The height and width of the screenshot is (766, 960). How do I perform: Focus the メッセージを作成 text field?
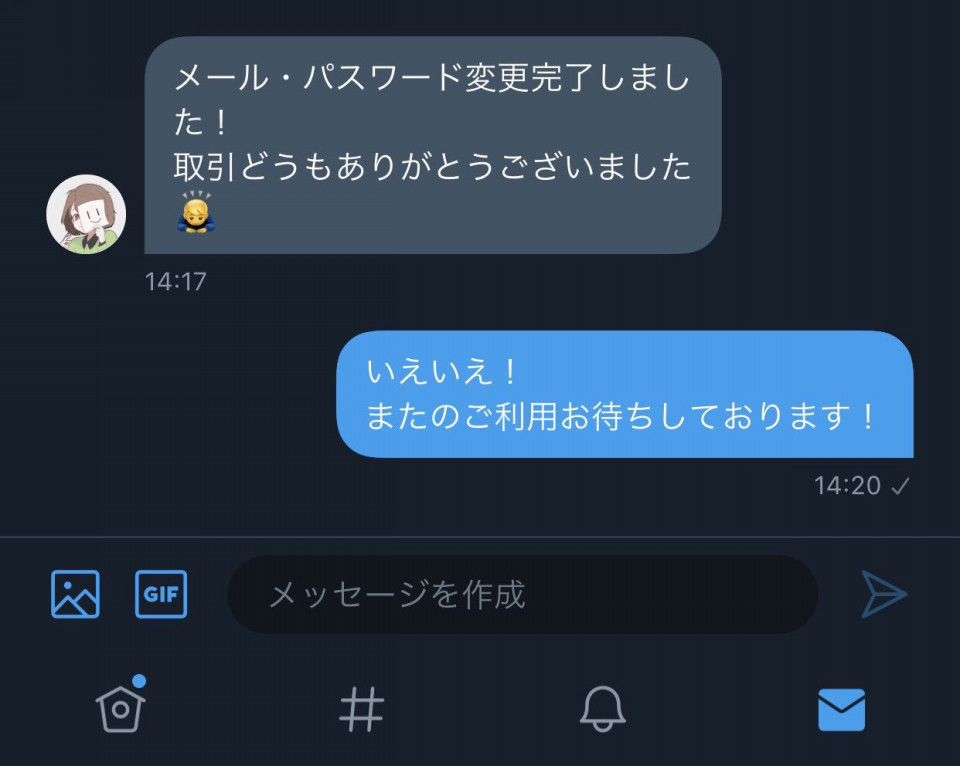(x=522, y=595)
